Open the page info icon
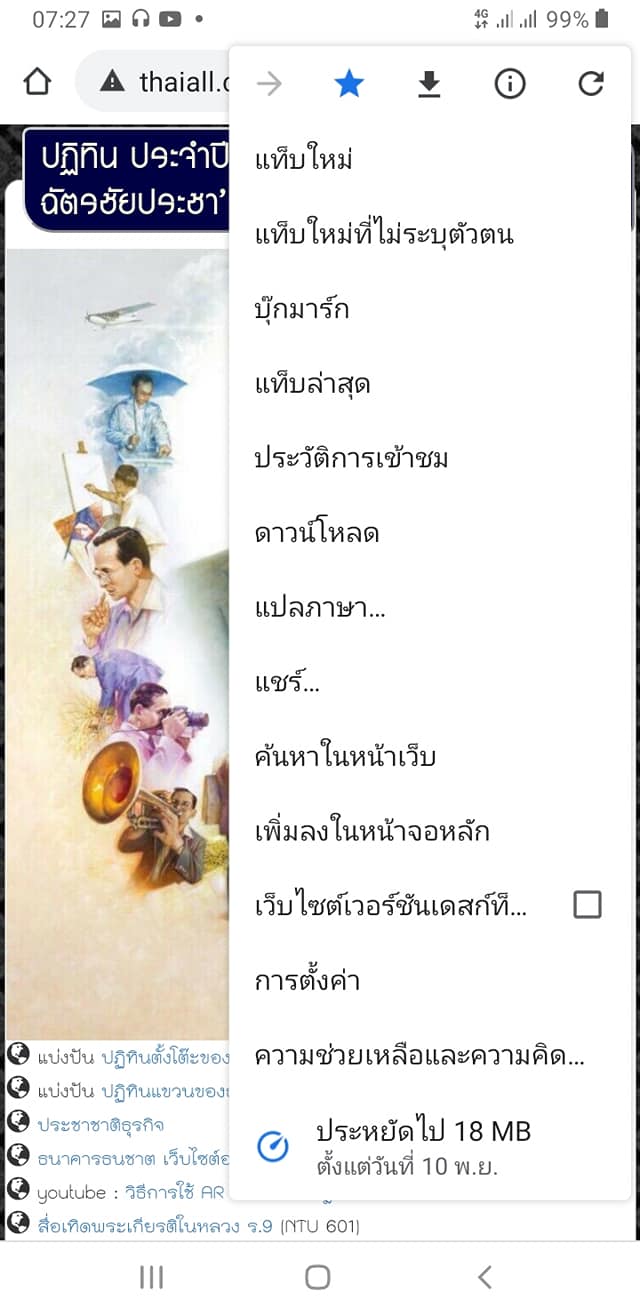Viewport: 640px width, 1315px height. pyautogui.click(x=510, y=84)
